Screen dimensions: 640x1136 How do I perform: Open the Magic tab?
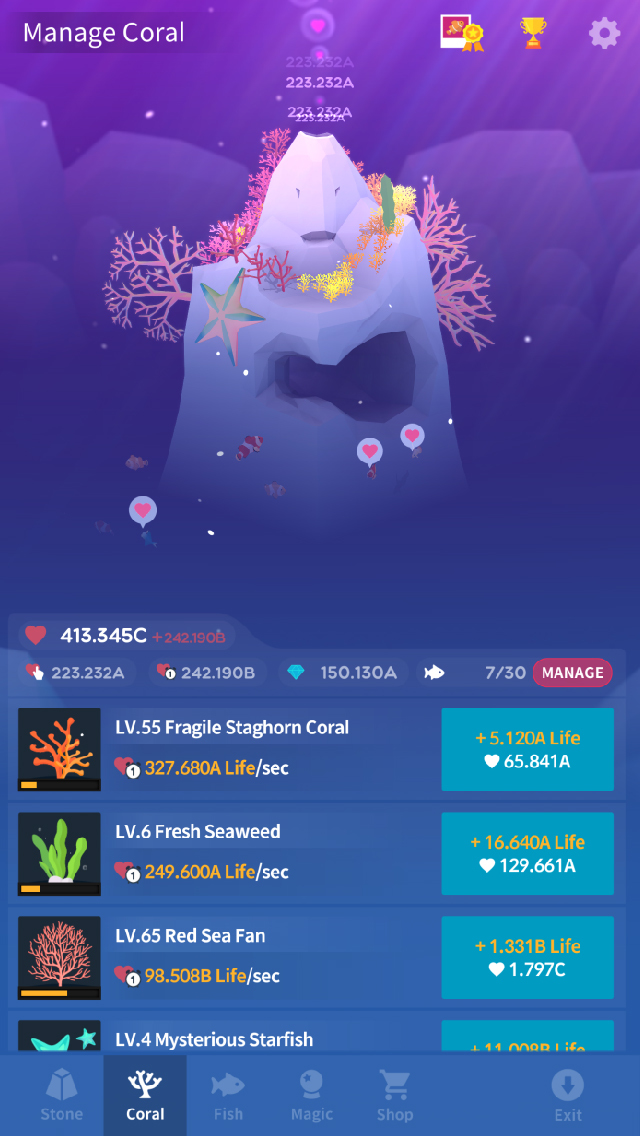[x=311, y=1096]
